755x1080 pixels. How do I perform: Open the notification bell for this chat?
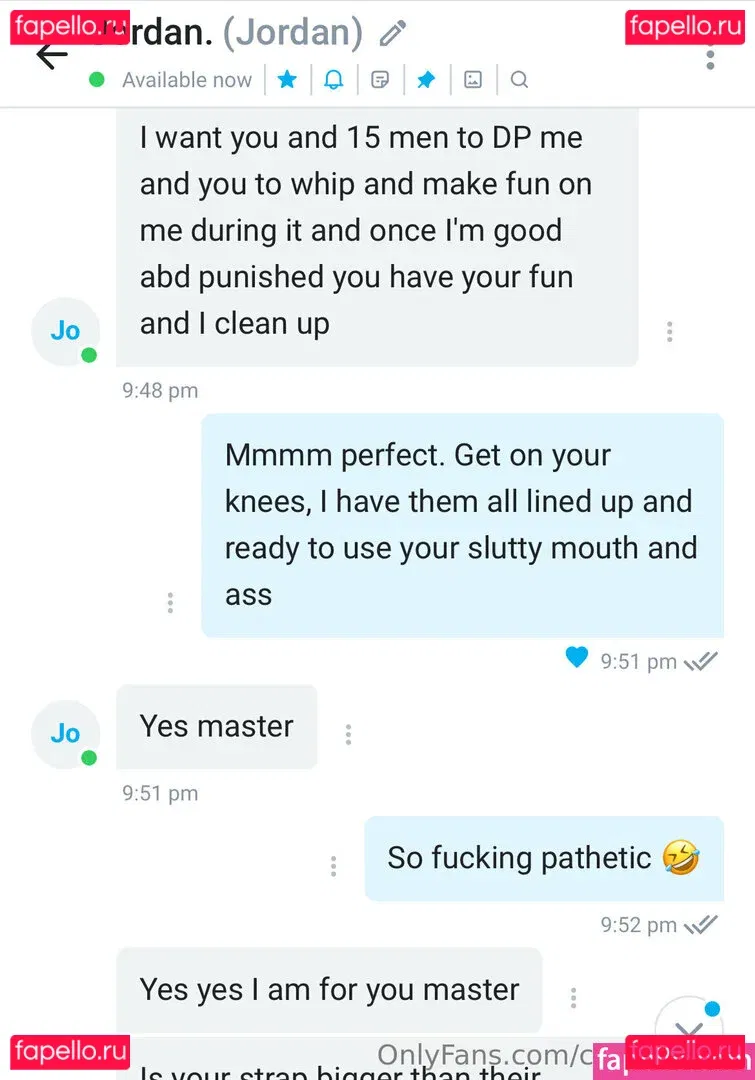pyautogui.click(x=334, y=80)
